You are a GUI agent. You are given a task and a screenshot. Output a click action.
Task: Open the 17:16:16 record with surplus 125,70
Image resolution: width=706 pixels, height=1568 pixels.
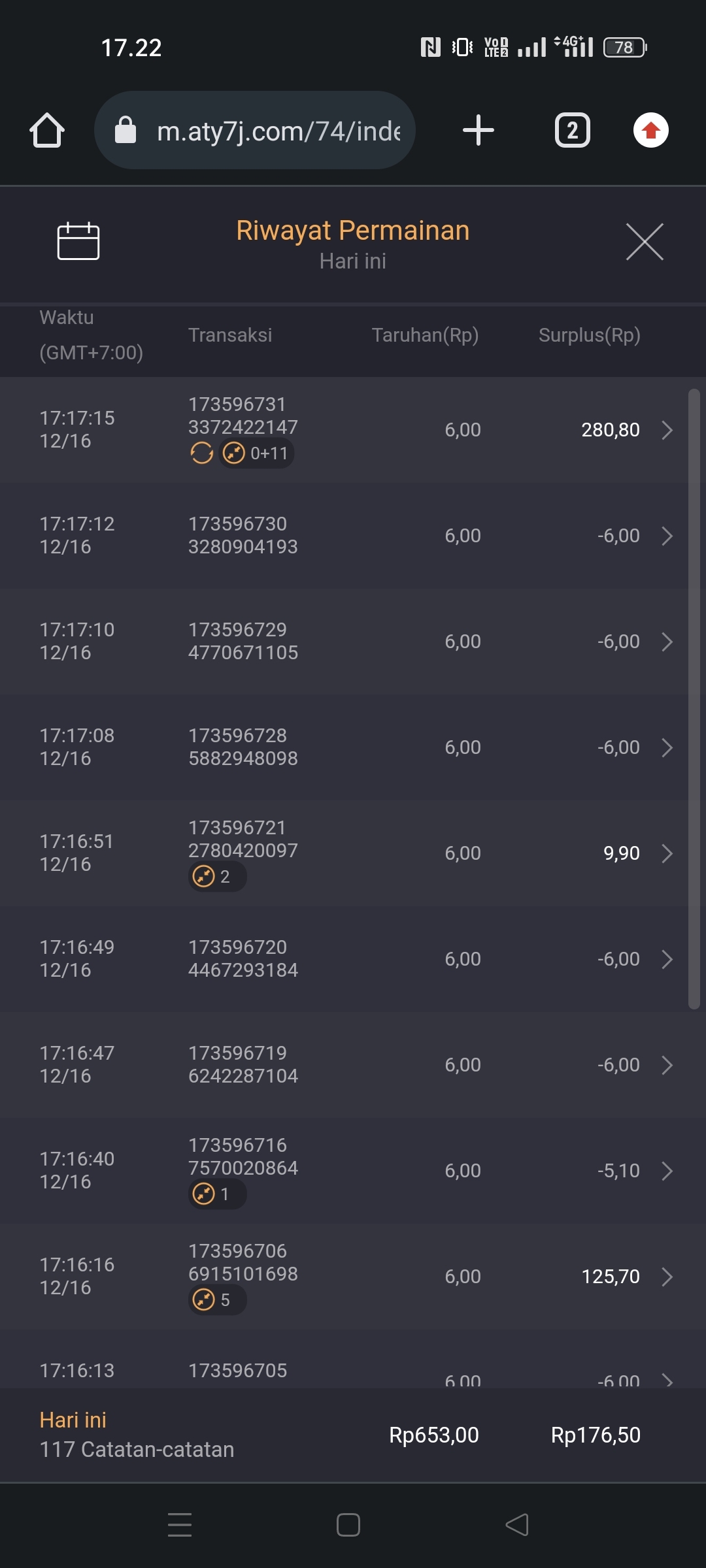tap(353, 1277)
